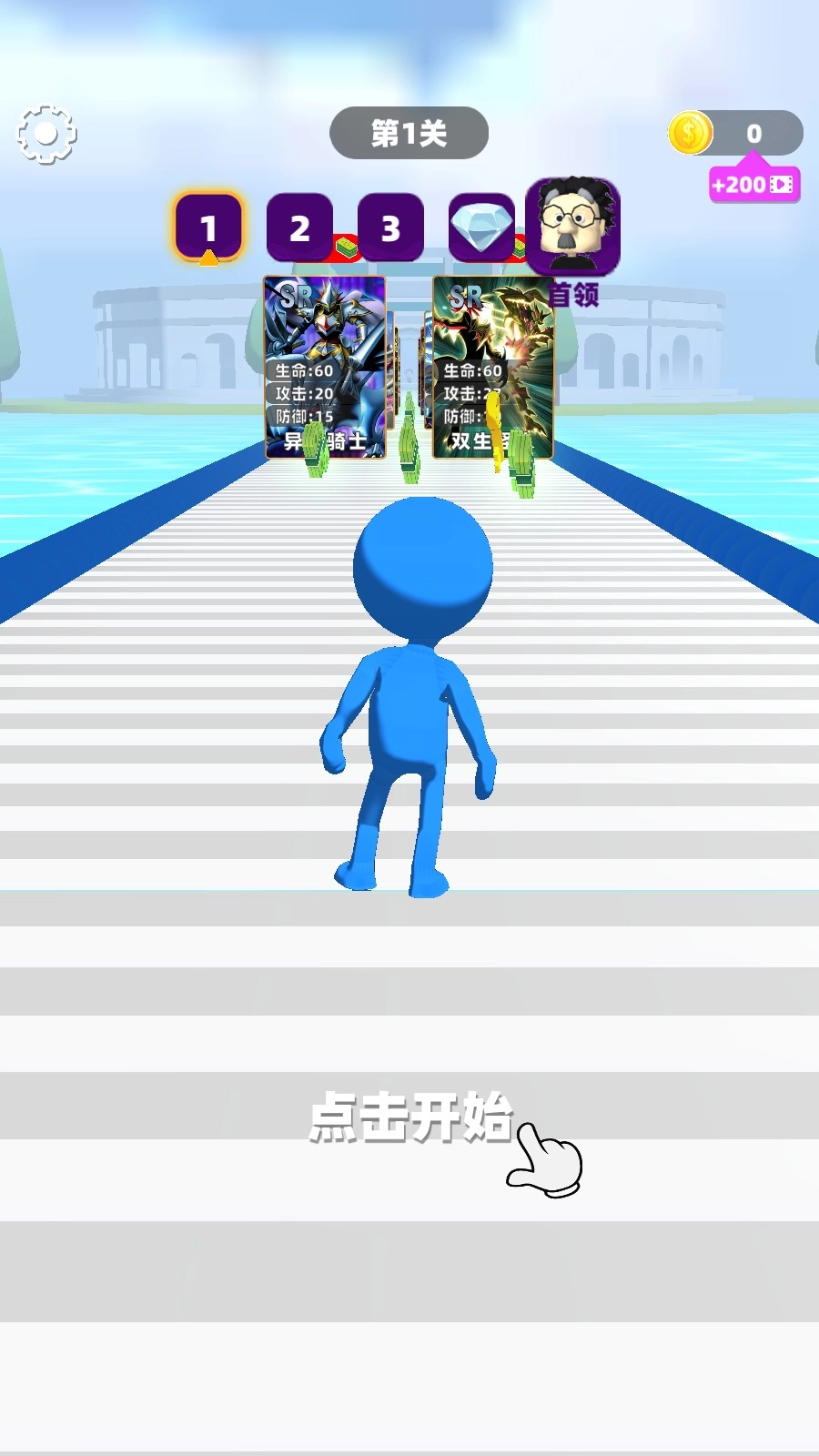Select stage node 2 on the progress bar

298,227
